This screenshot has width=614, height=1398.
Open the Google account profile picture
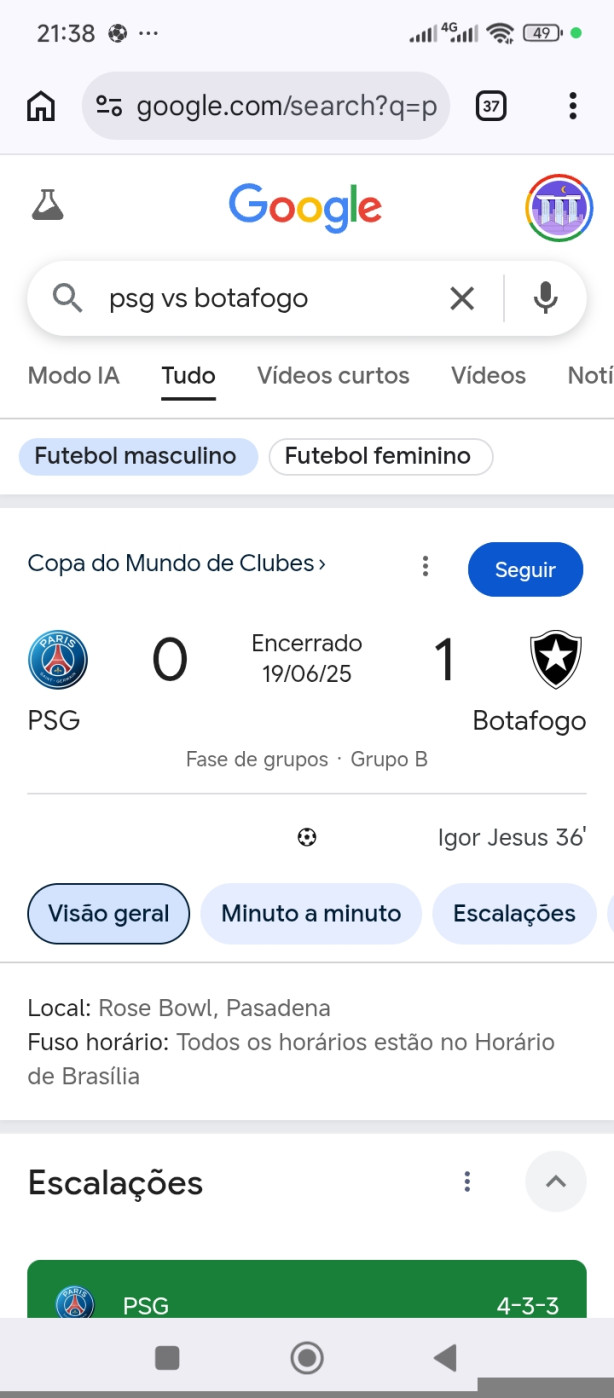(x=559, y=208)
